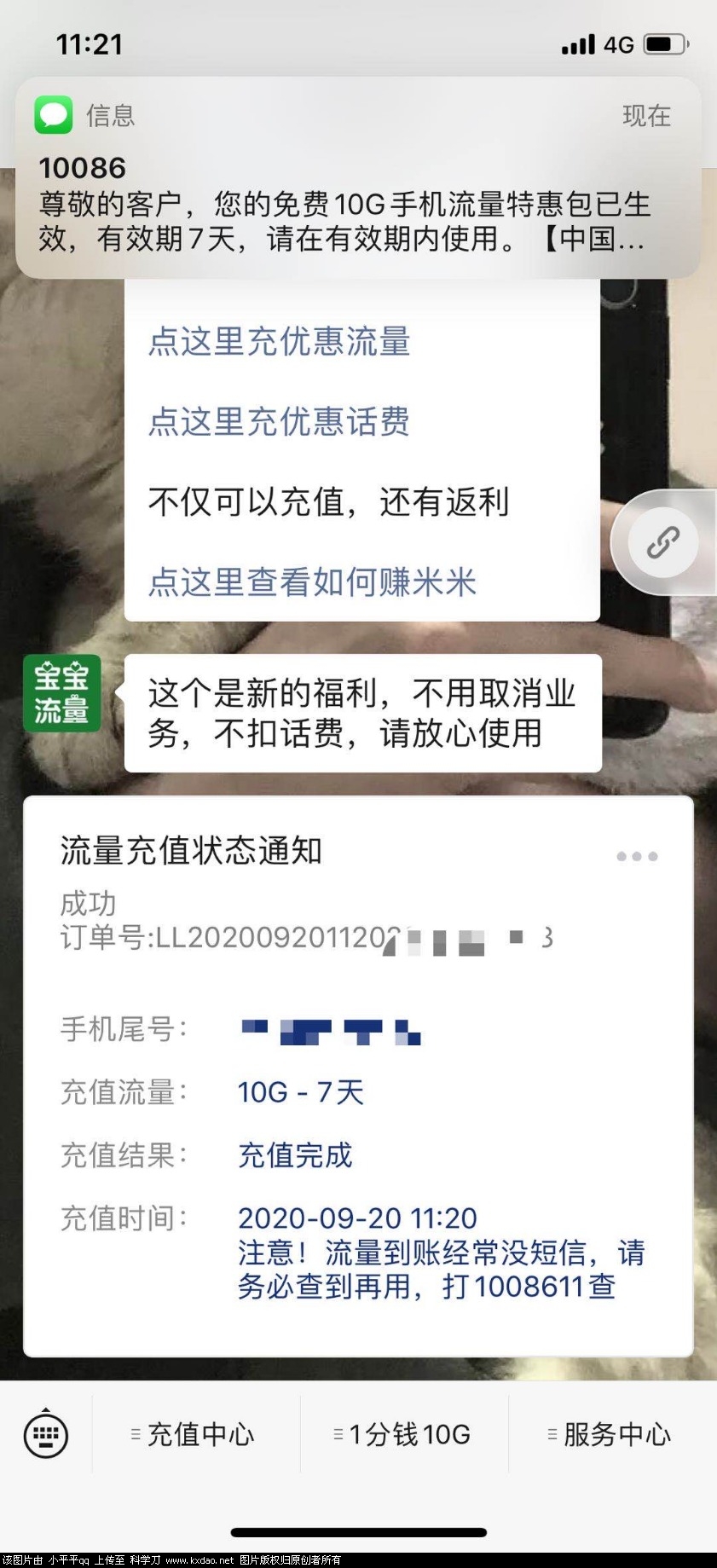Viewport: 717px width, 1568px height.
Task: Switch to keyboard input mode
Action: click(46, 1435)
